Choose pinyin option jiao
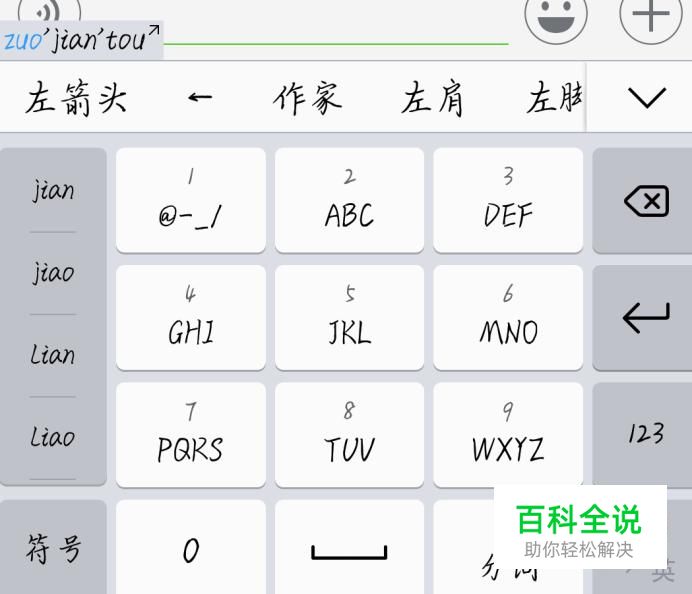The width and height of the screenshot is (692, 594). coord(53,273)
